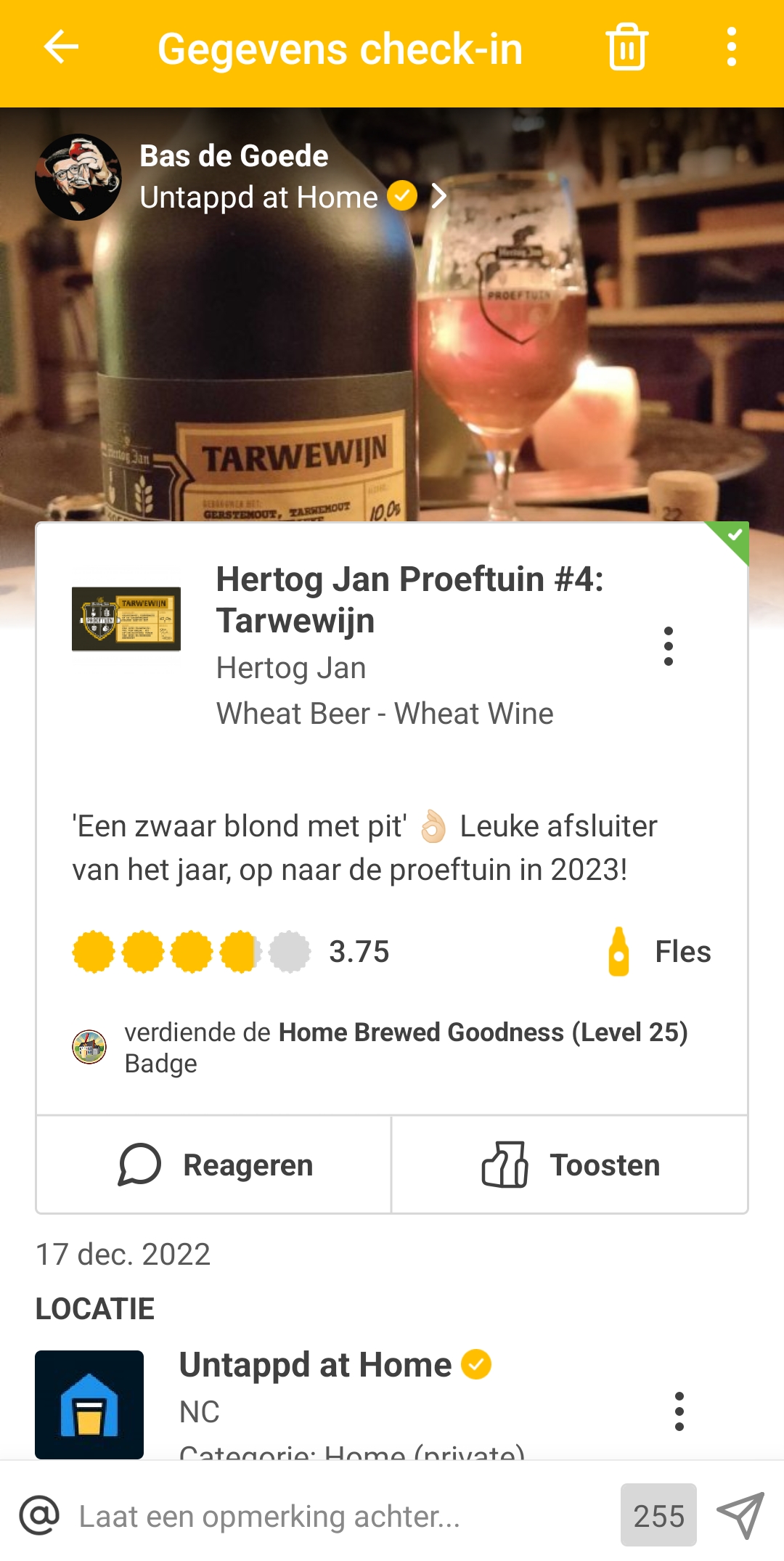Tap Reageren to comment on the check-in

[248, 1164]
